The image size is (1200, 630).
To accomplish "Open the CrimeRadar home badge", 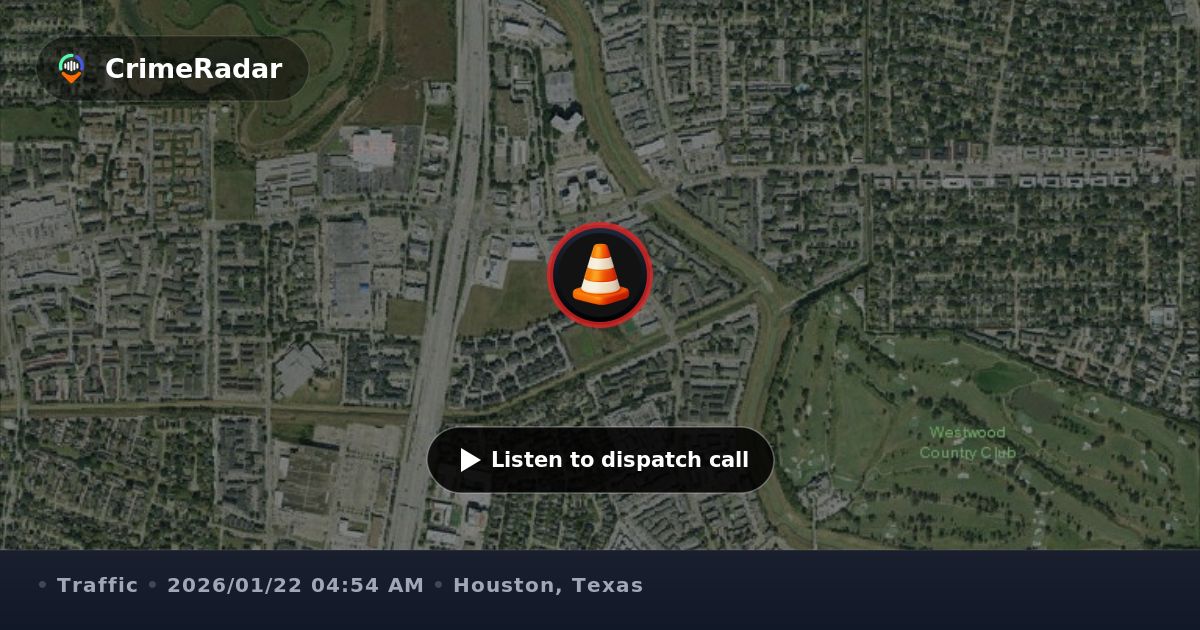I will [172, 69].
